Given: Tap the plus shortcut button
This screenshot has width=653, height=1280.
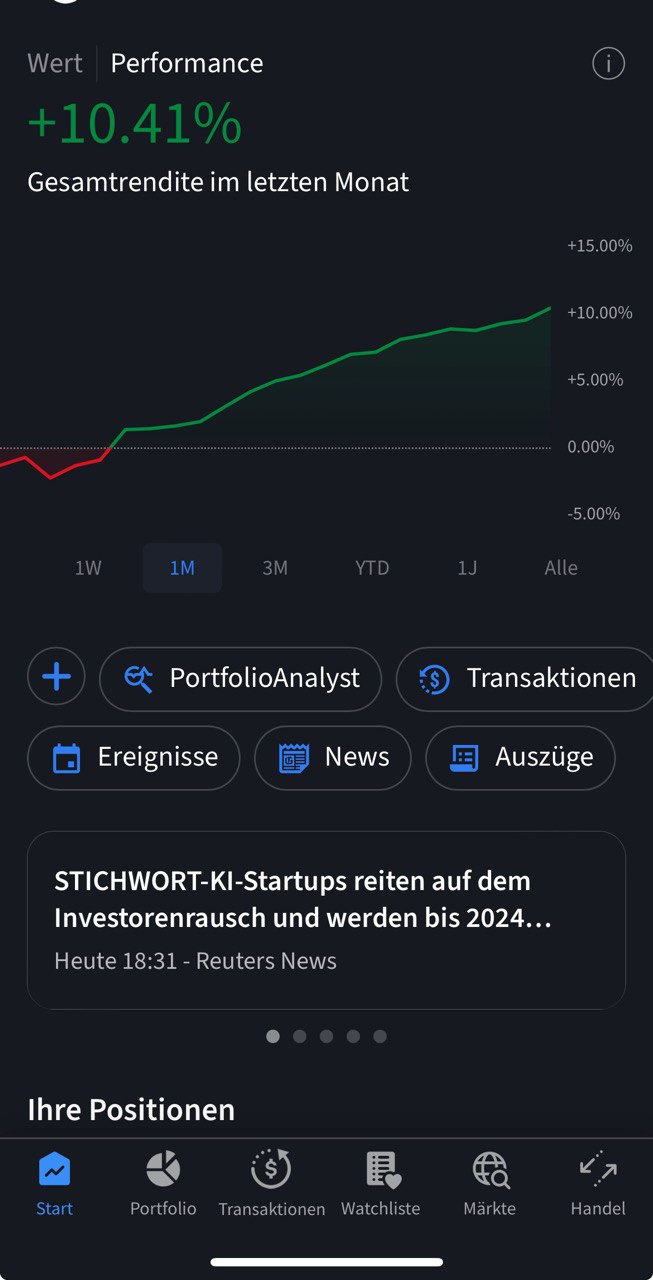Looking at the screenshot, I should coord(56,678).
